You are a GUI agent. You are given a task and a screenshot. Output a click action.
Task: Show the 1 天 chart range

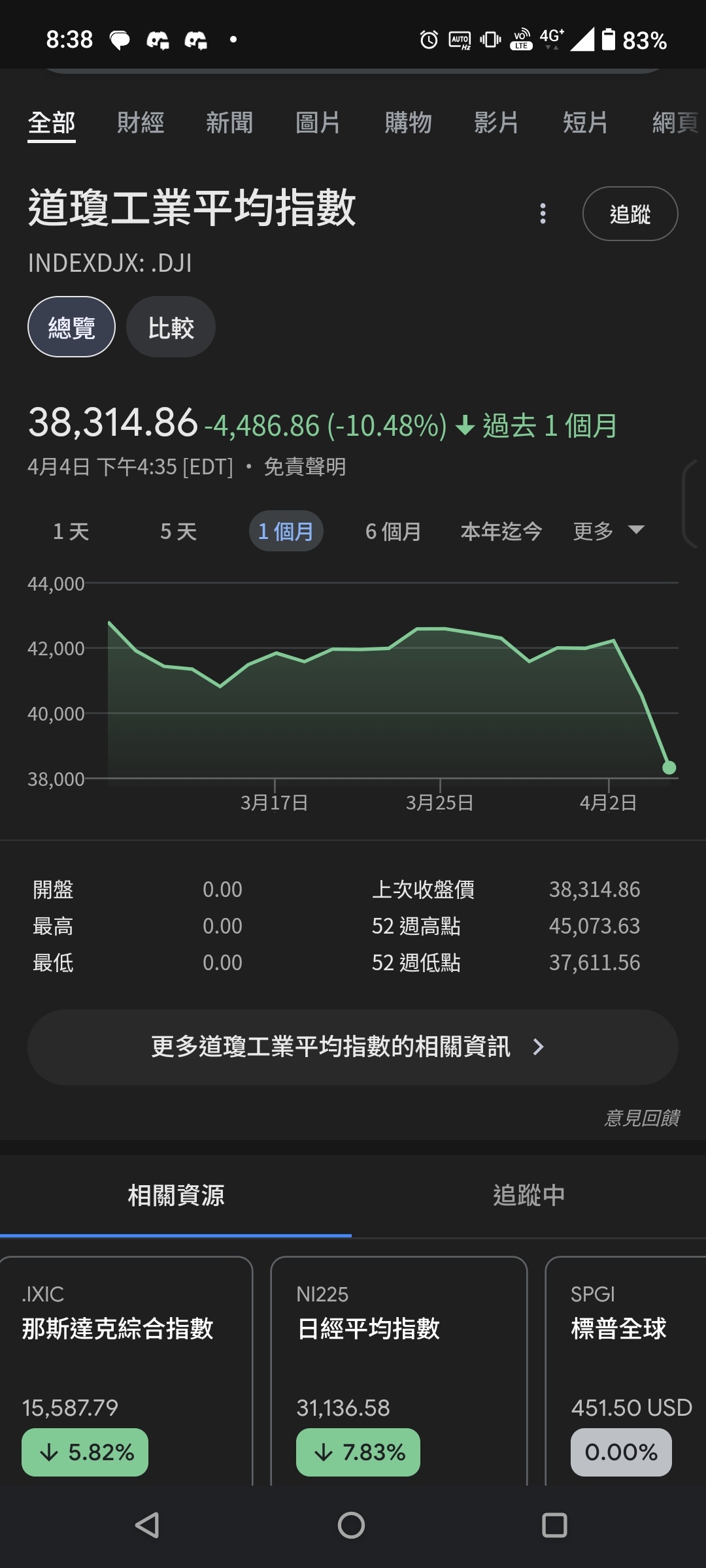71,531
